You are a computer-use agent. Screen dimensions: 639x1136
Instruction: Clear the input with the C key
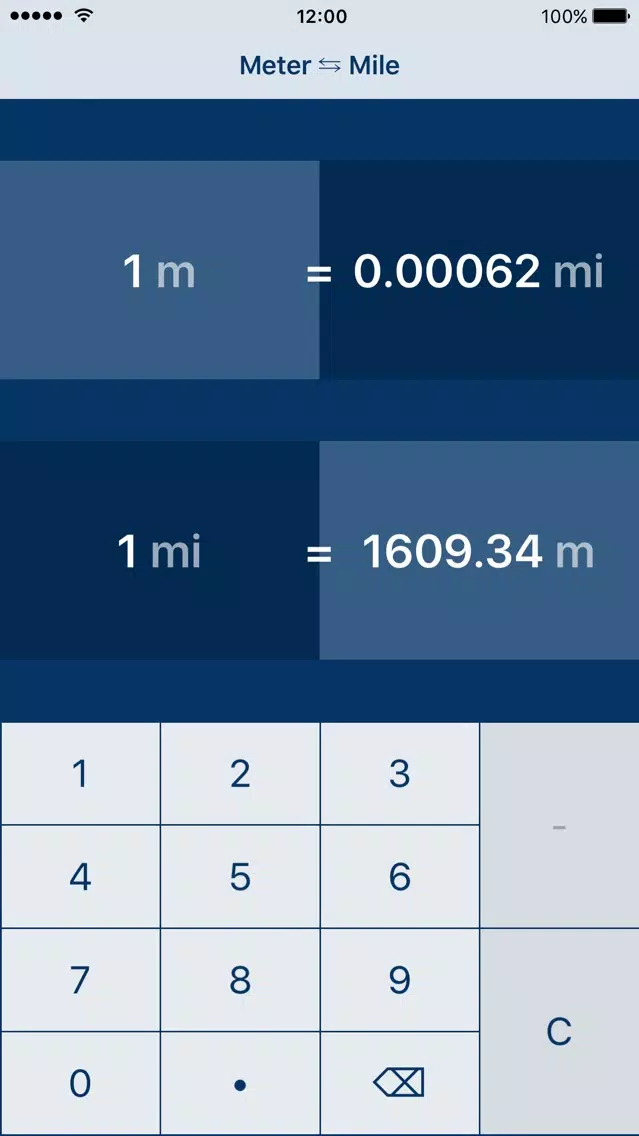[559, 1032]
